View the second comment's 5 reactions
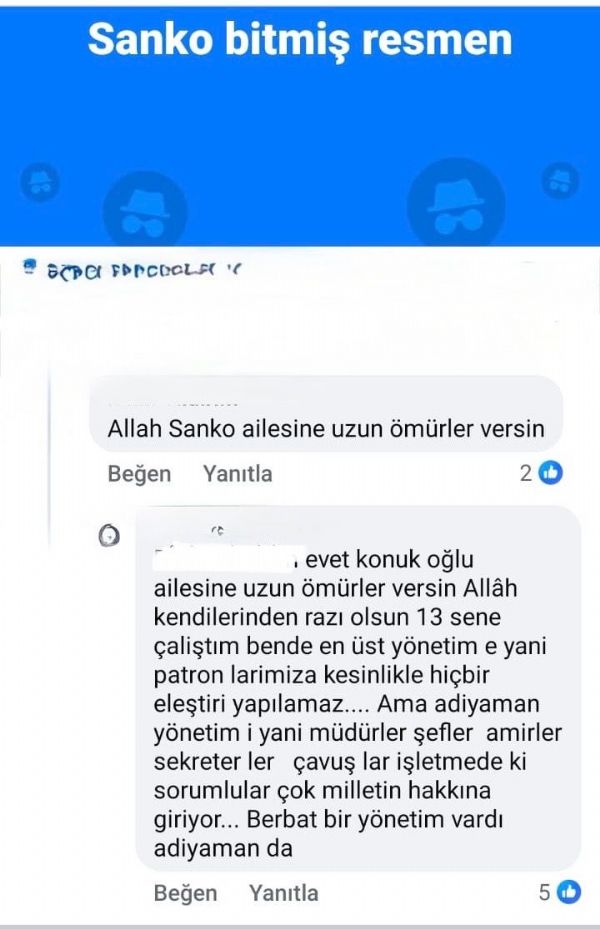600x929 pixels. 559,892
